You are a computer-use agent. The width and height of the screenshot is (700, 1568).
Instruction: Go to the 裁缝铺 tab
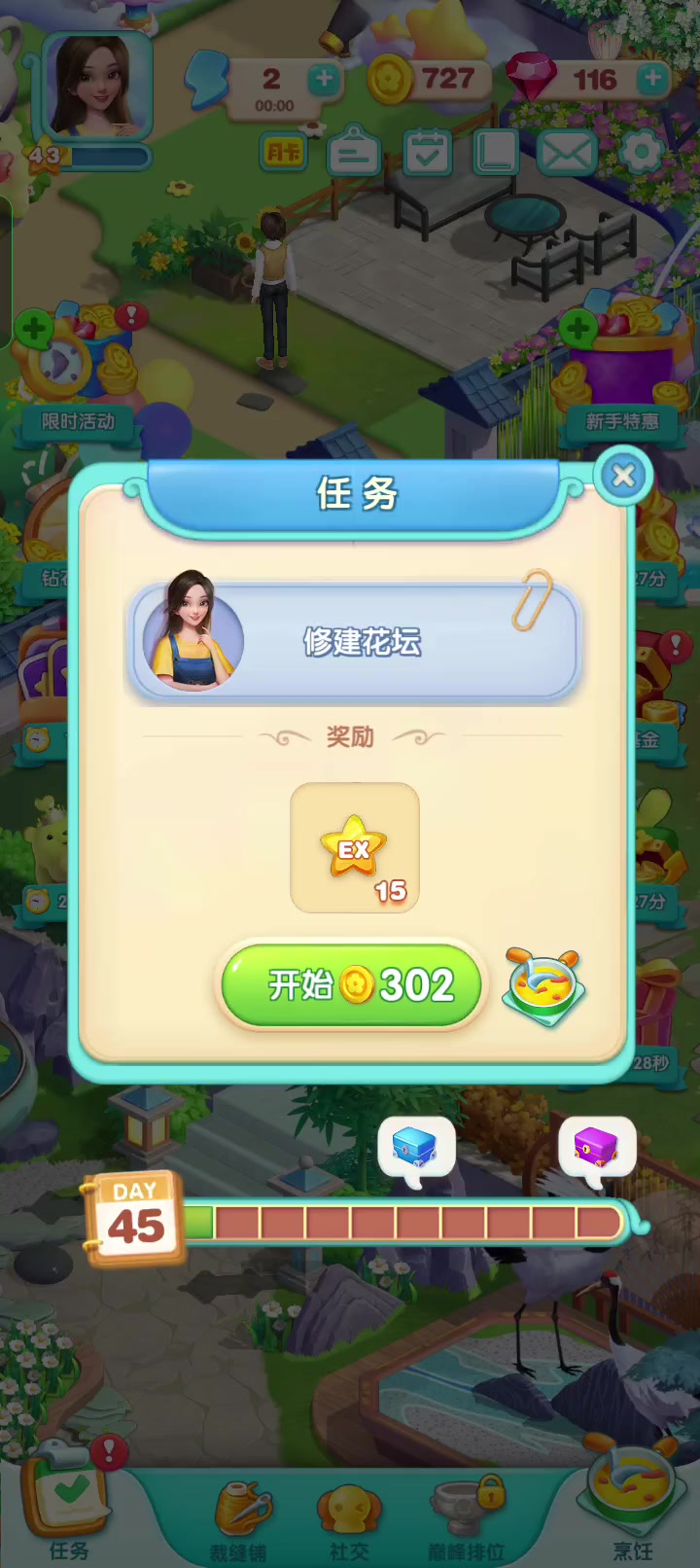click(239, 1520)
